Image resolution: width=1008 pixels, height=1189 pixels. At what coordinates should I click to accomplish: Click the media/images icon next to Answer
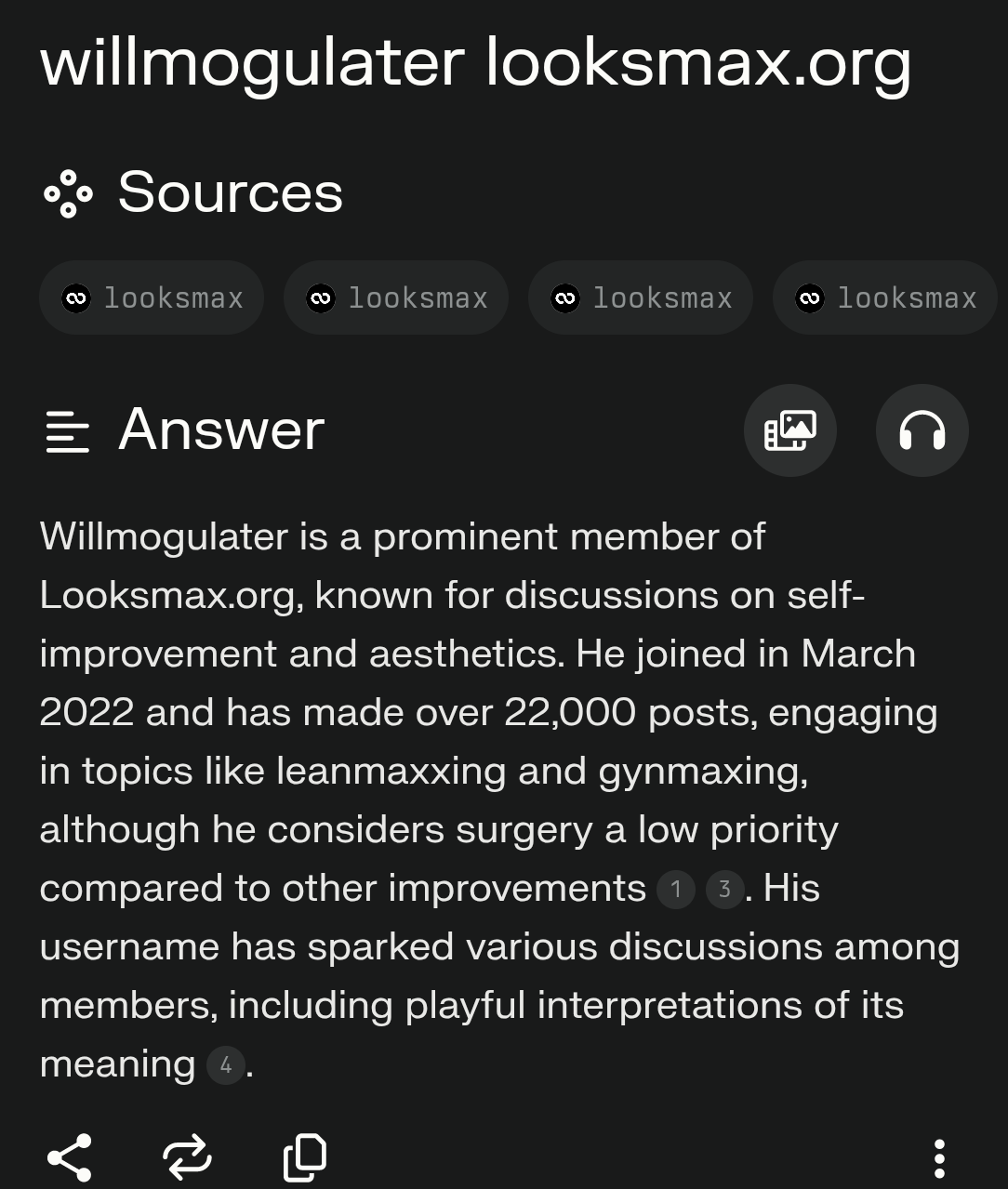point(790,429)
